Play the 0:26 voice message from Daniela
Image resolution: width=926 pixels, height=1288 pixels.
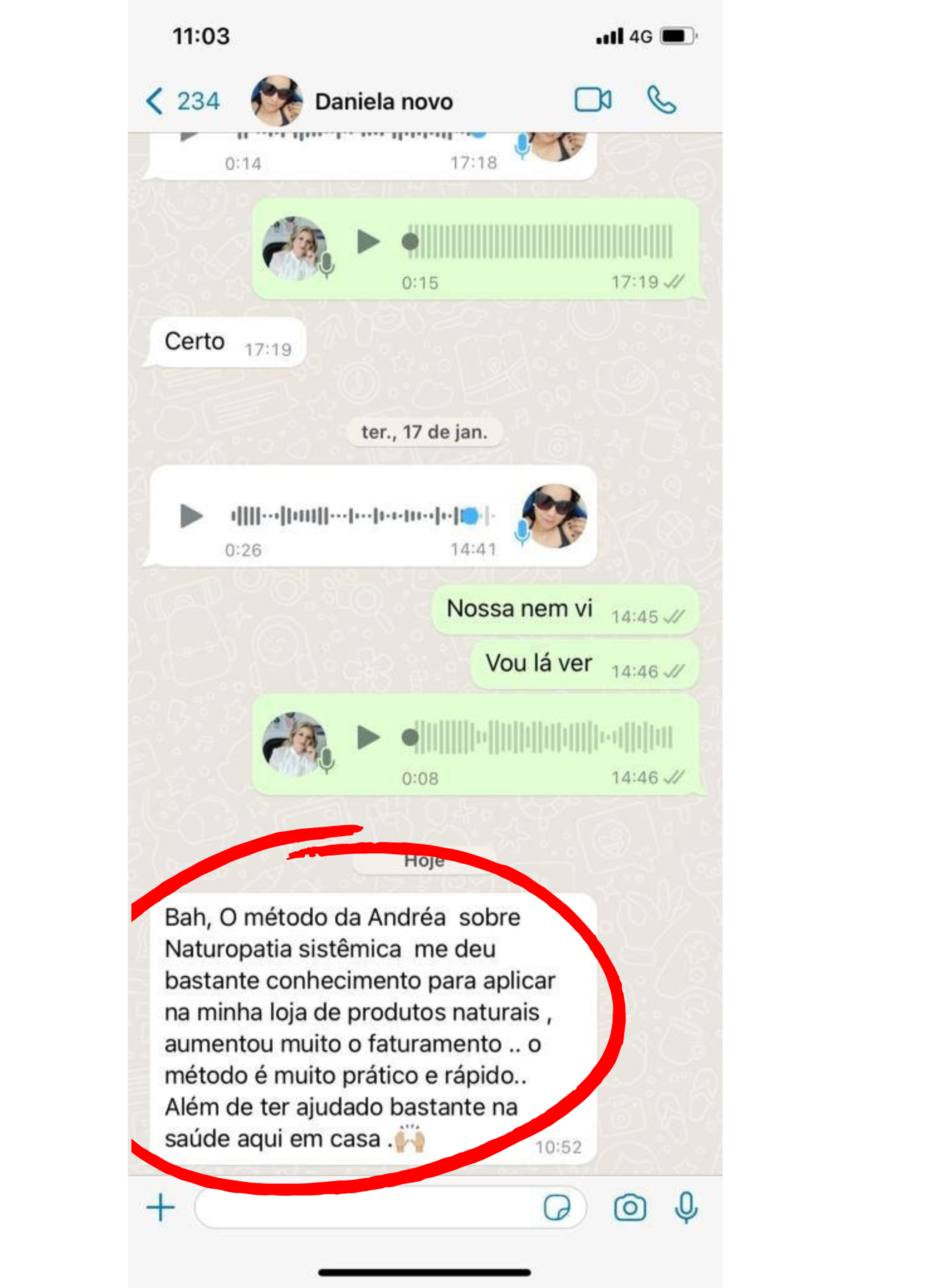click(191, 516)
